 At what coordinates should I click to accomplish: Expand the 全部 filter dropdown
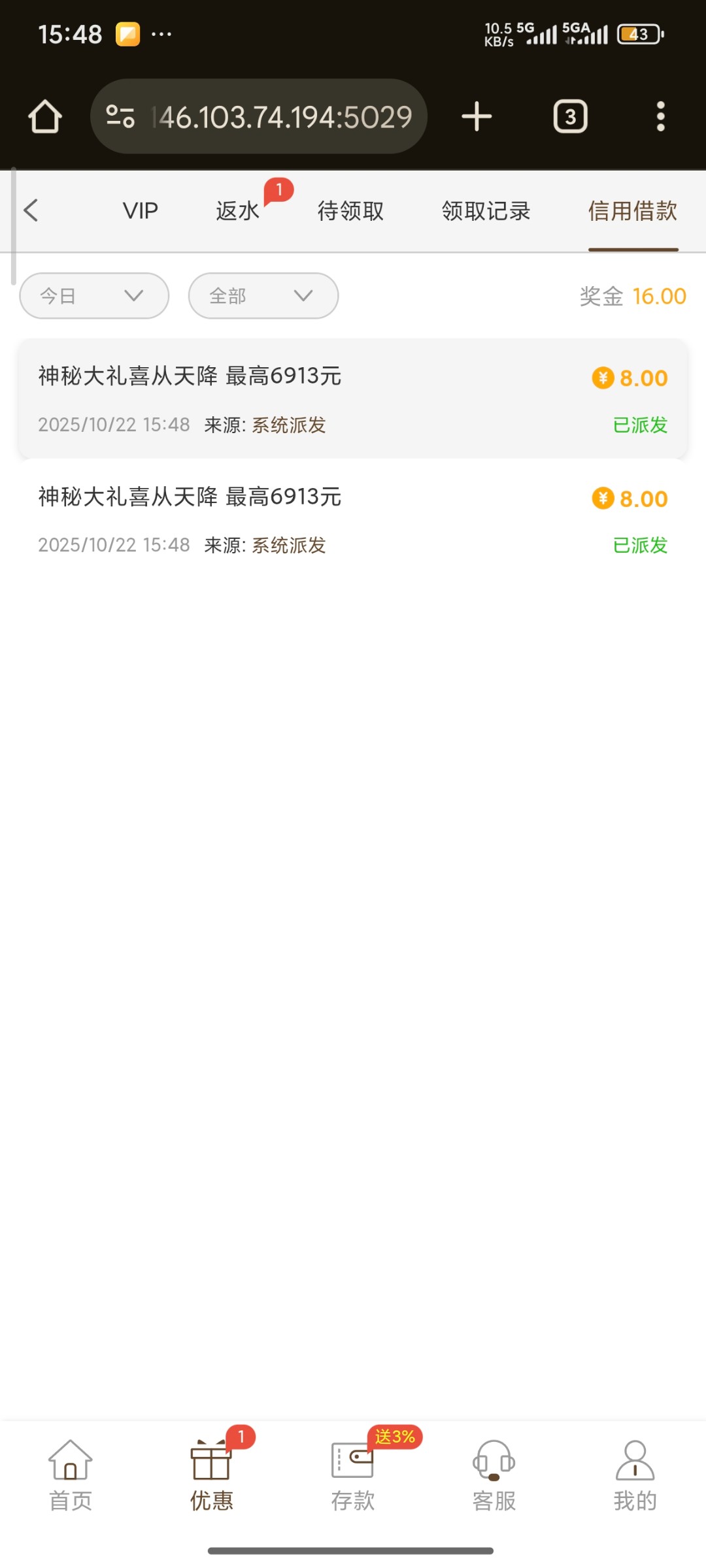(x=263, y=296)
